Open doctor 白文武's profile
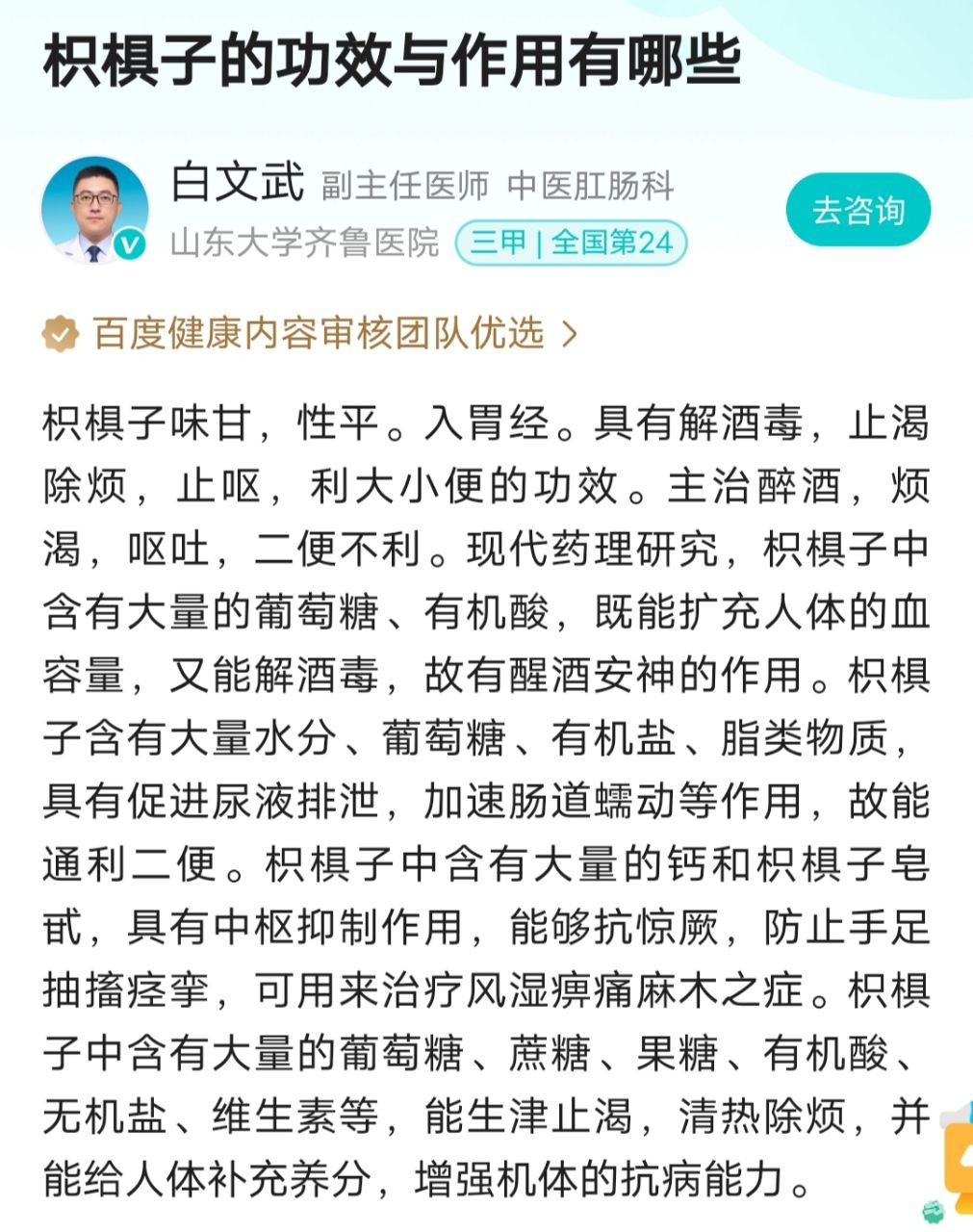This screenshot has width=973, height=1232. (238, 183)
